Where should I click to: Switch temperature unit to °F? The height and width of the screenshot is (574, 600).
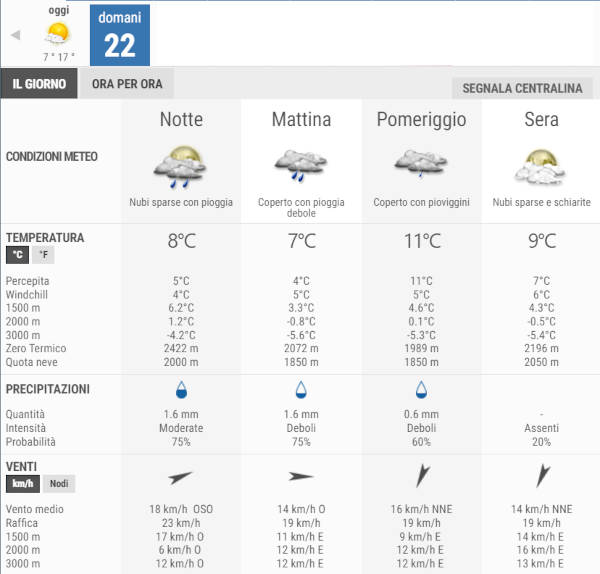(x=43, y=255)
